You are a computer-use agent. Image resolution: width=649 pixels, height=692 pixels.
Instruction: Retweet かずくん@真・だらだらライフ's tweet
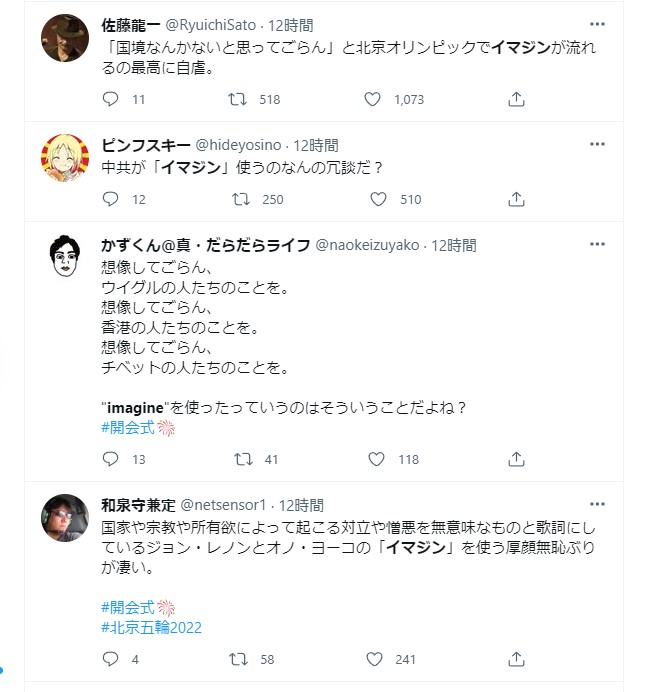240,459
